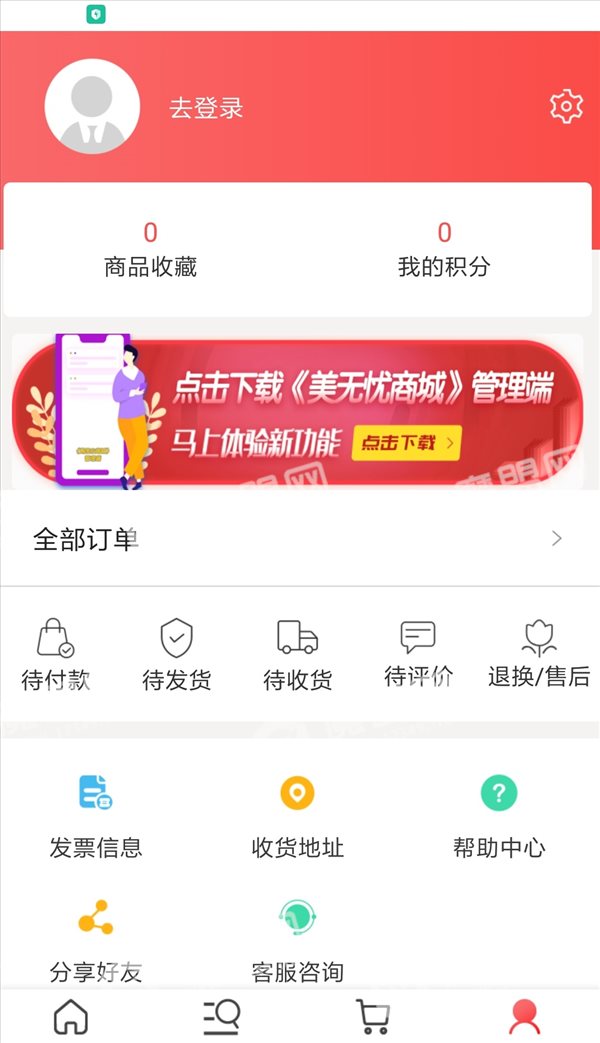This screenshot has height=1043, width=600.
Task: Open 全部订单 all orders row
Action: (x=300, y=539)
